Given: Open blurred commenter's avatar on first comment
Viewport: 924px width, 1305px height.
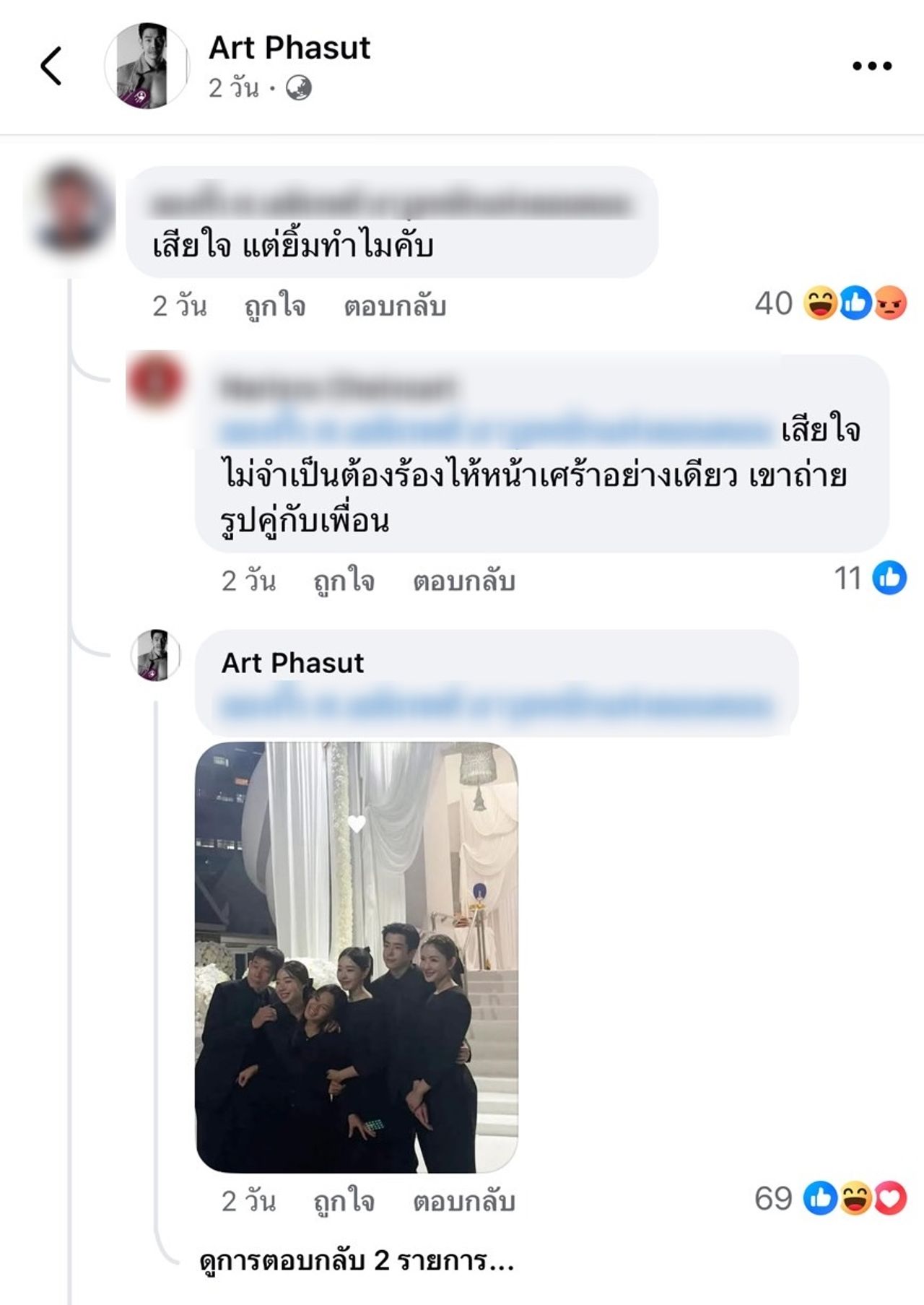Looking at the screenshot, I should pos(71,209).
